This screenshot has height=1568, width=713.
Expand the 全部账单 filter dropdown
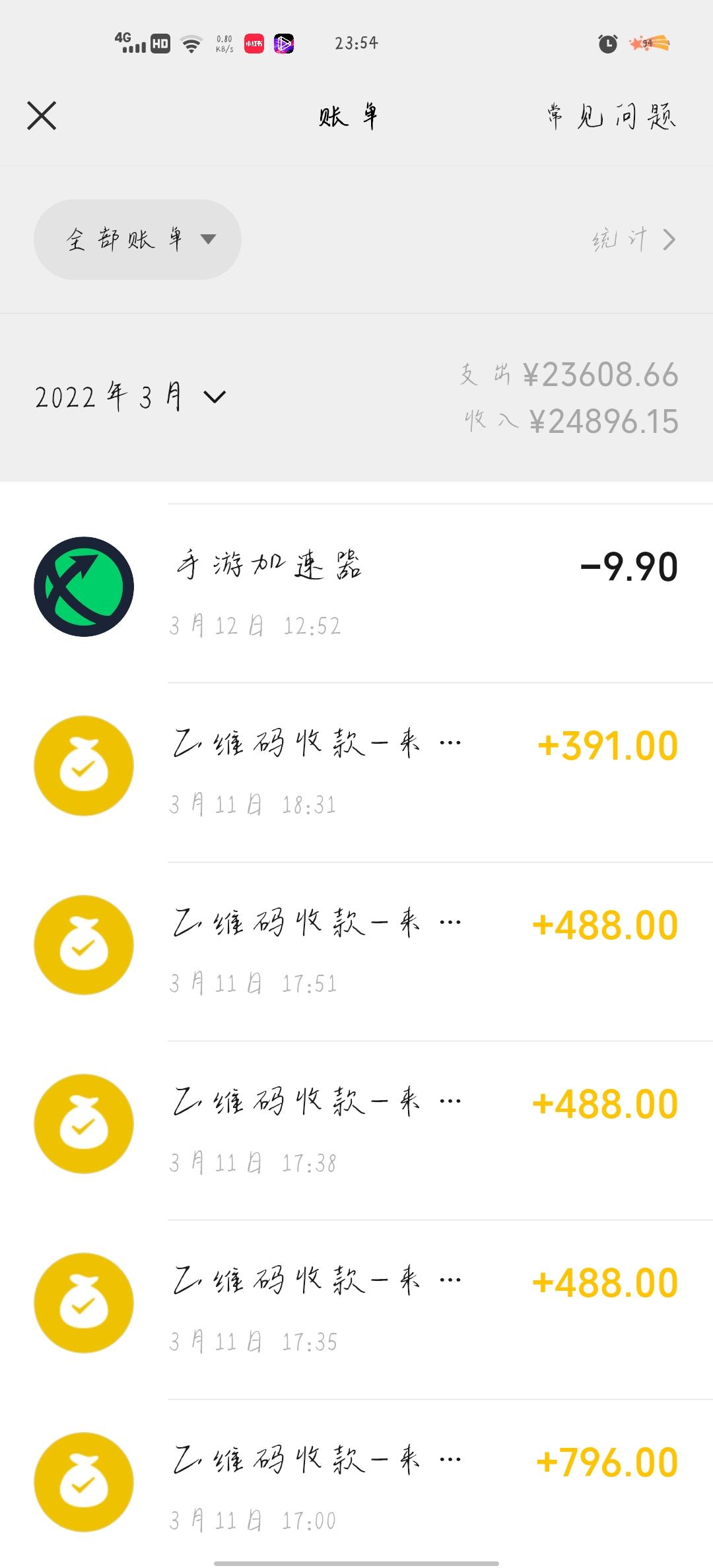coord(137,240)
